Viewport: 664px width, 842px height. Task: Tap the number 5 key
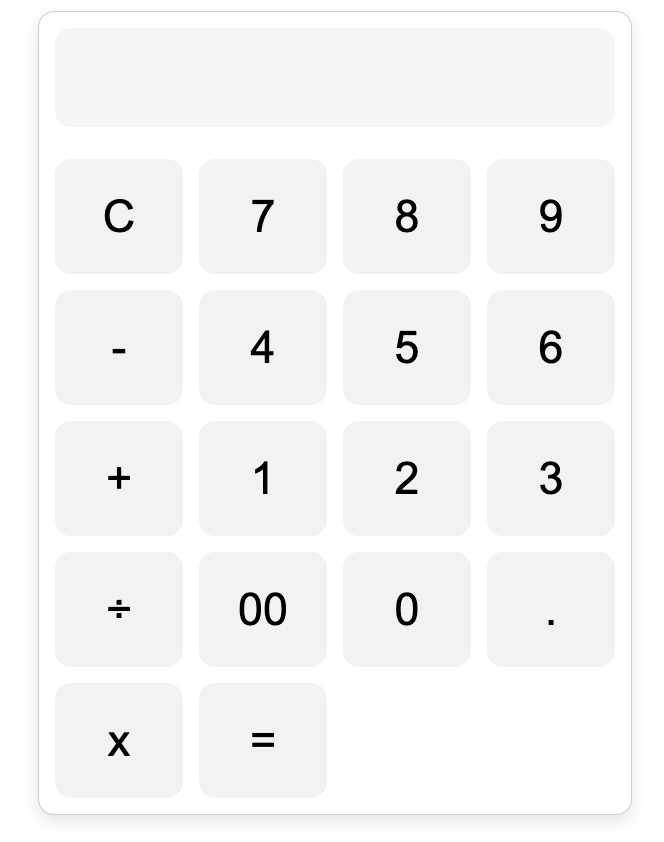coord(406,347)
